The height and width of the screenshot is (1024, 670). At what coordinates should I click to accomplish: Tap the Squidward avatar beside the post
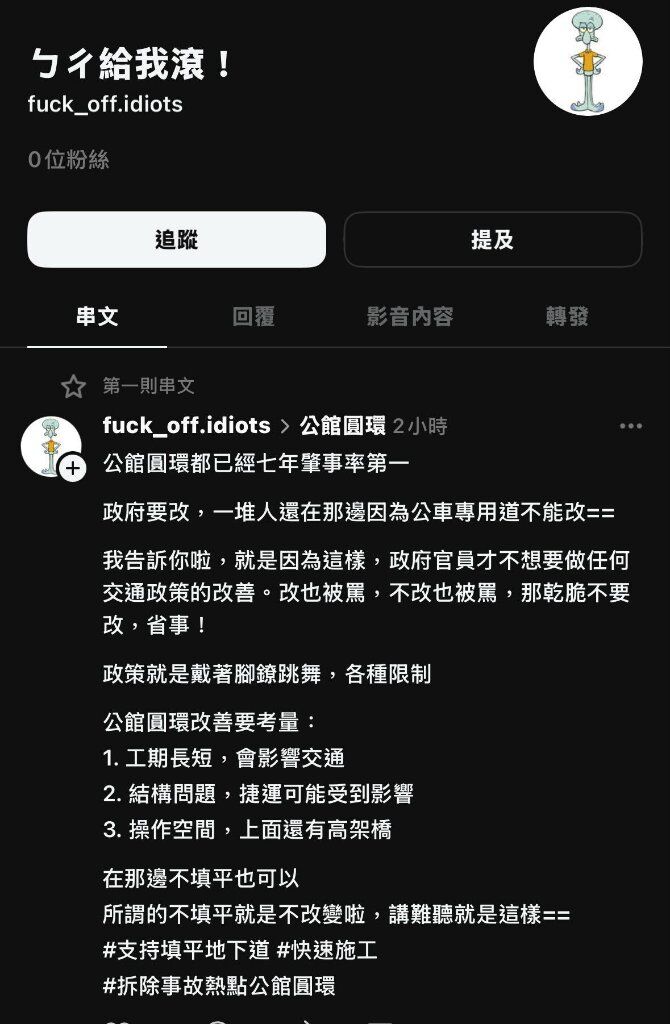(51, 446)
